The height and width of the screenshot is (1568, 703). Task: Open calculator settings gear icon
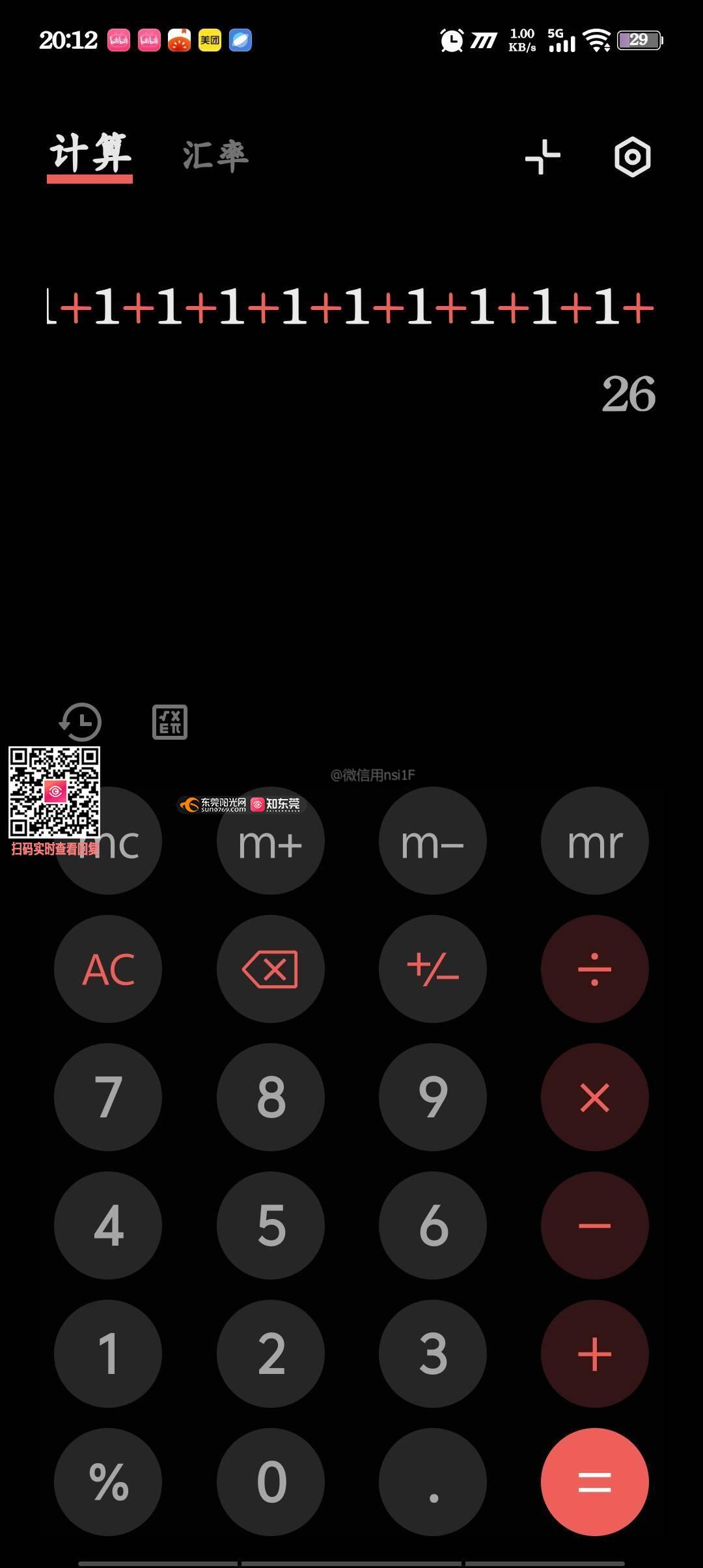coord(632,157)
